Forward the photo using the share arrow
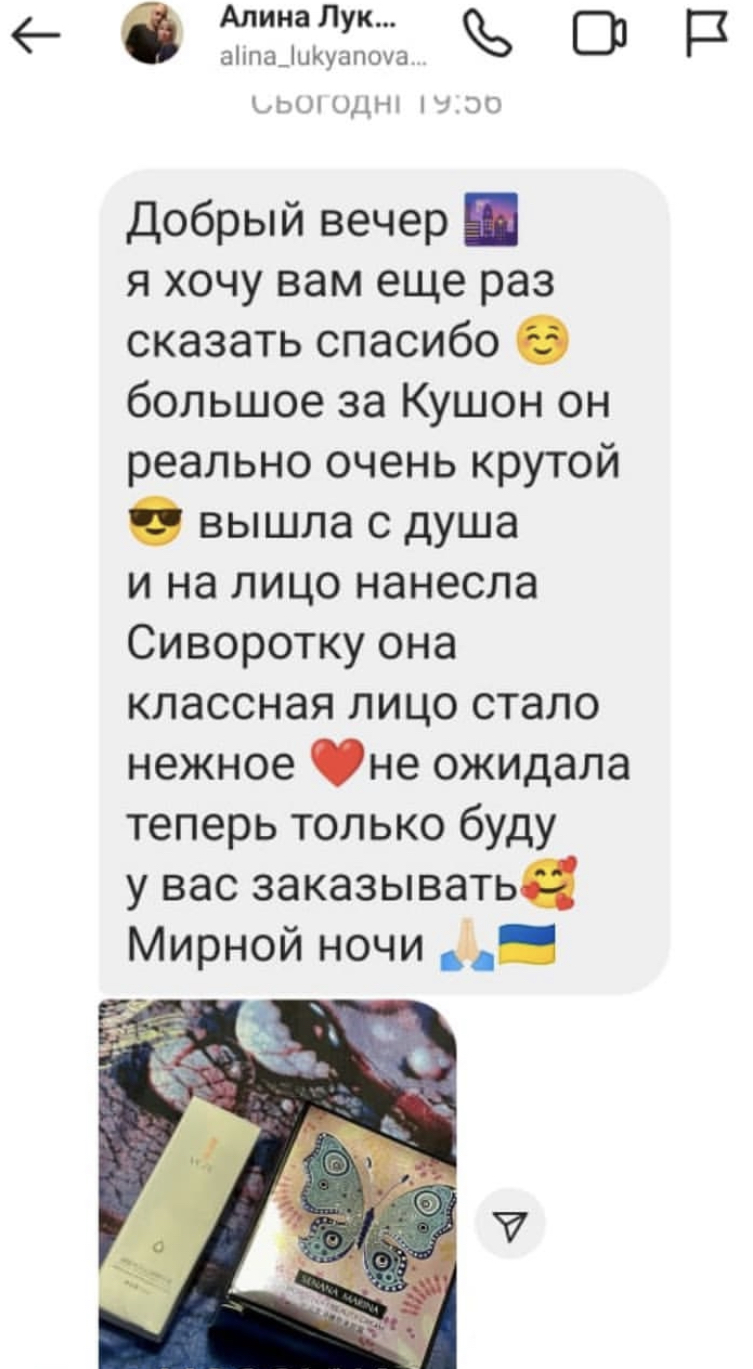753x1369 pixels. 510,1222
